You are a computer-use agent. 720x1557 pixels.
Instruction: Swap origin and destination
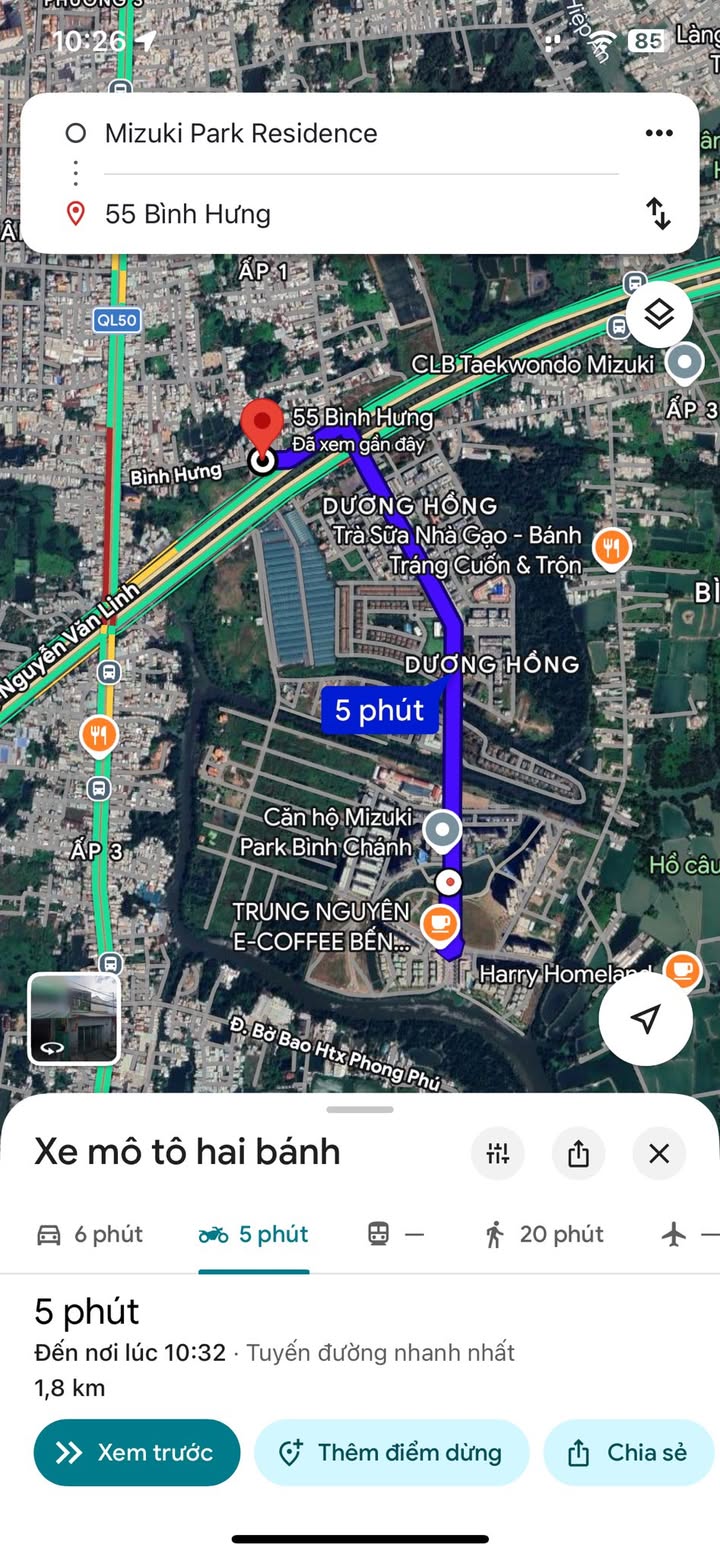(658, 213)
